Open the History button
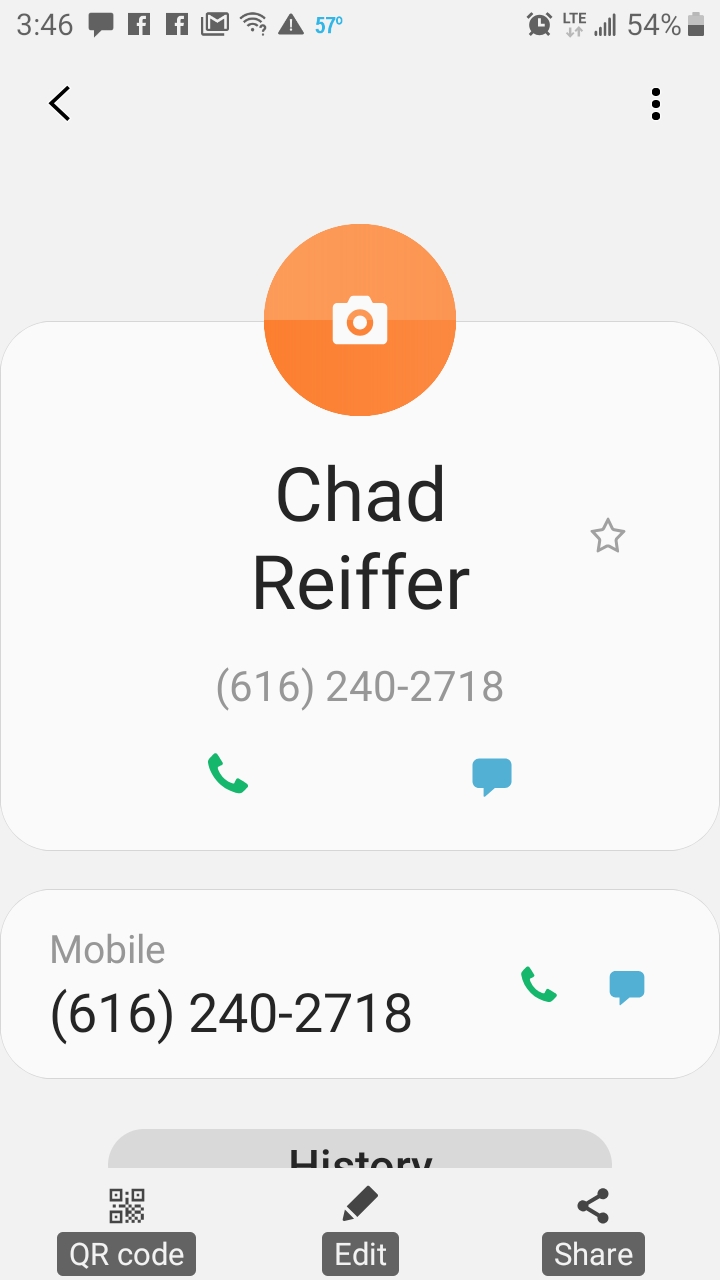The height and width of the screenshot is (1280, 720). coord(360,1149)
